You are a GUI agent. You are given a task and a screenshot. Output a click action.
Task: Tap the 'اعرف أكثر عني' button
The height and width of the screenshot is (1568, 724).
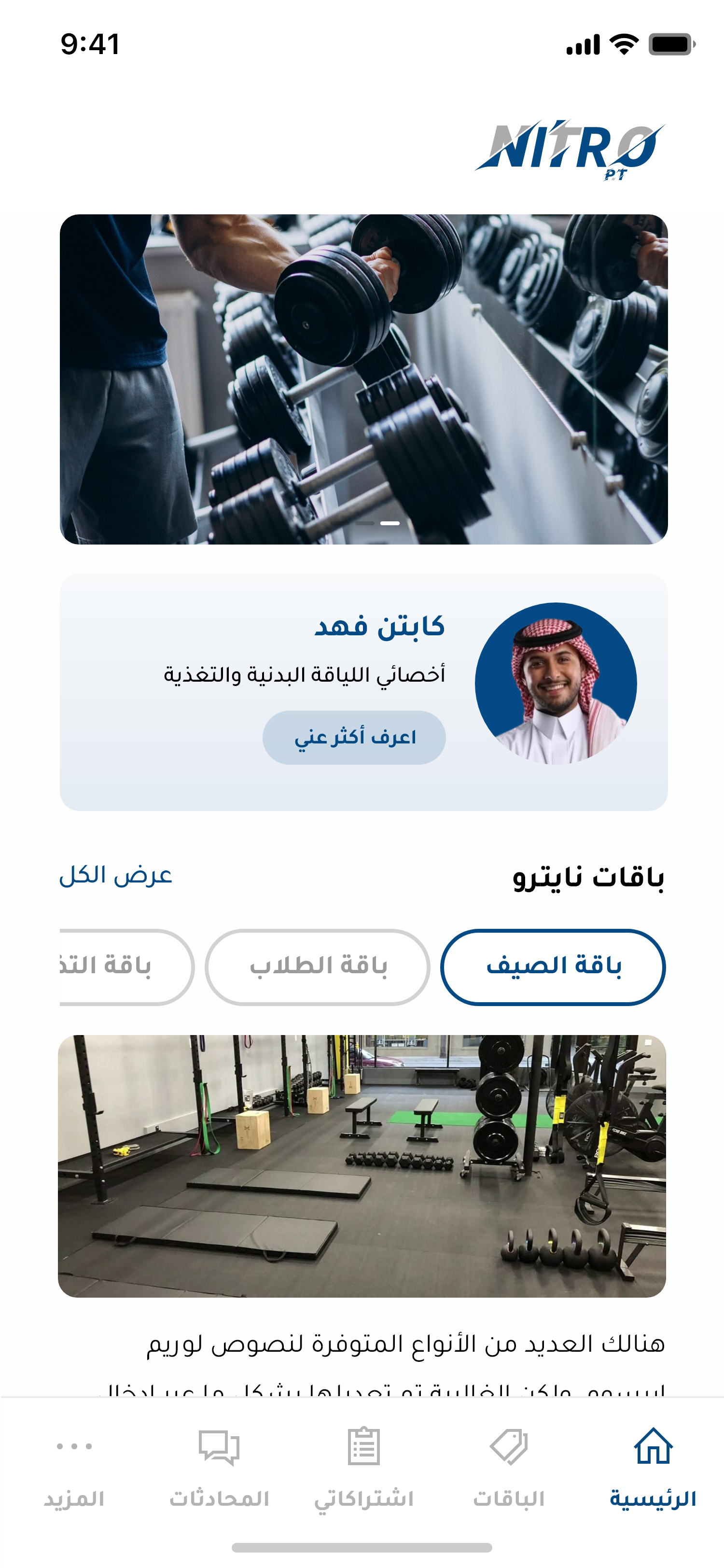click(354, 737)
